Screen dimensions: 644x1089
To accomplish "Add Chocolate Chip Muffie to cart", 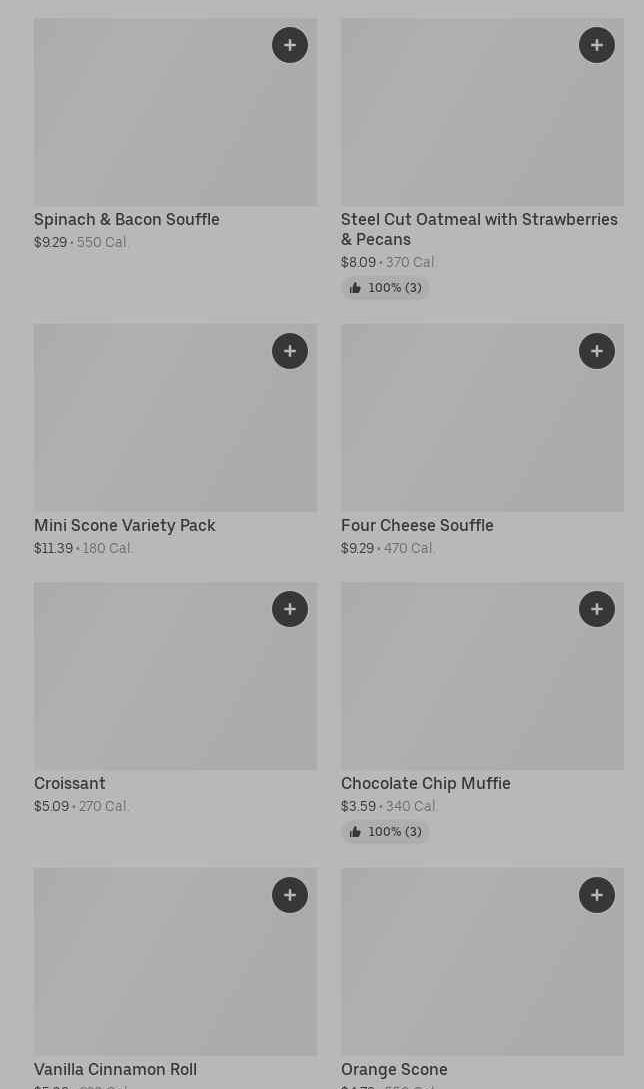I will (597, 609).
